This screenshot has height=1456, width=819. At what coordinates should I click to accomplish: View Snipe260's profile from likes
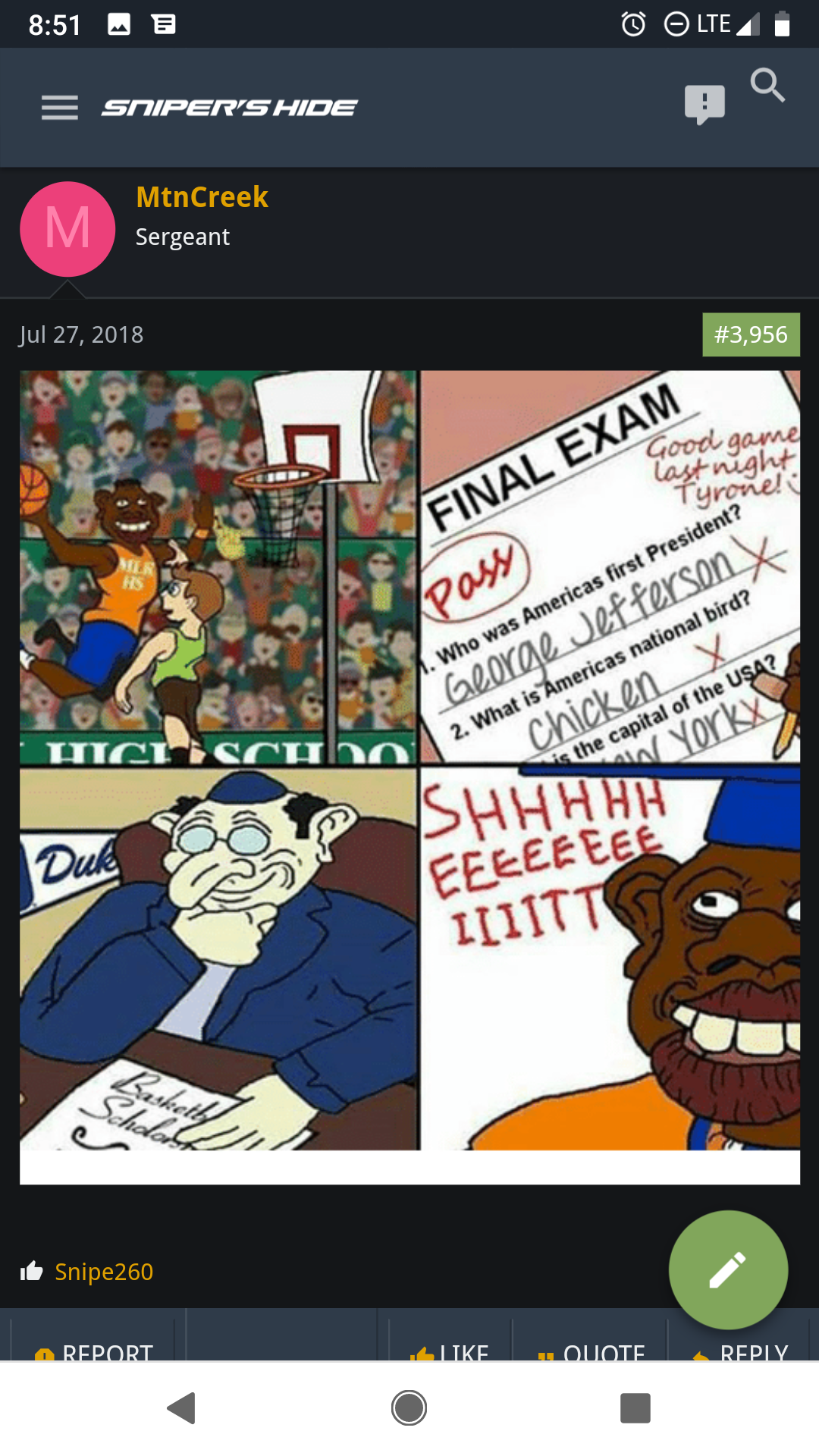[104, 1272]
